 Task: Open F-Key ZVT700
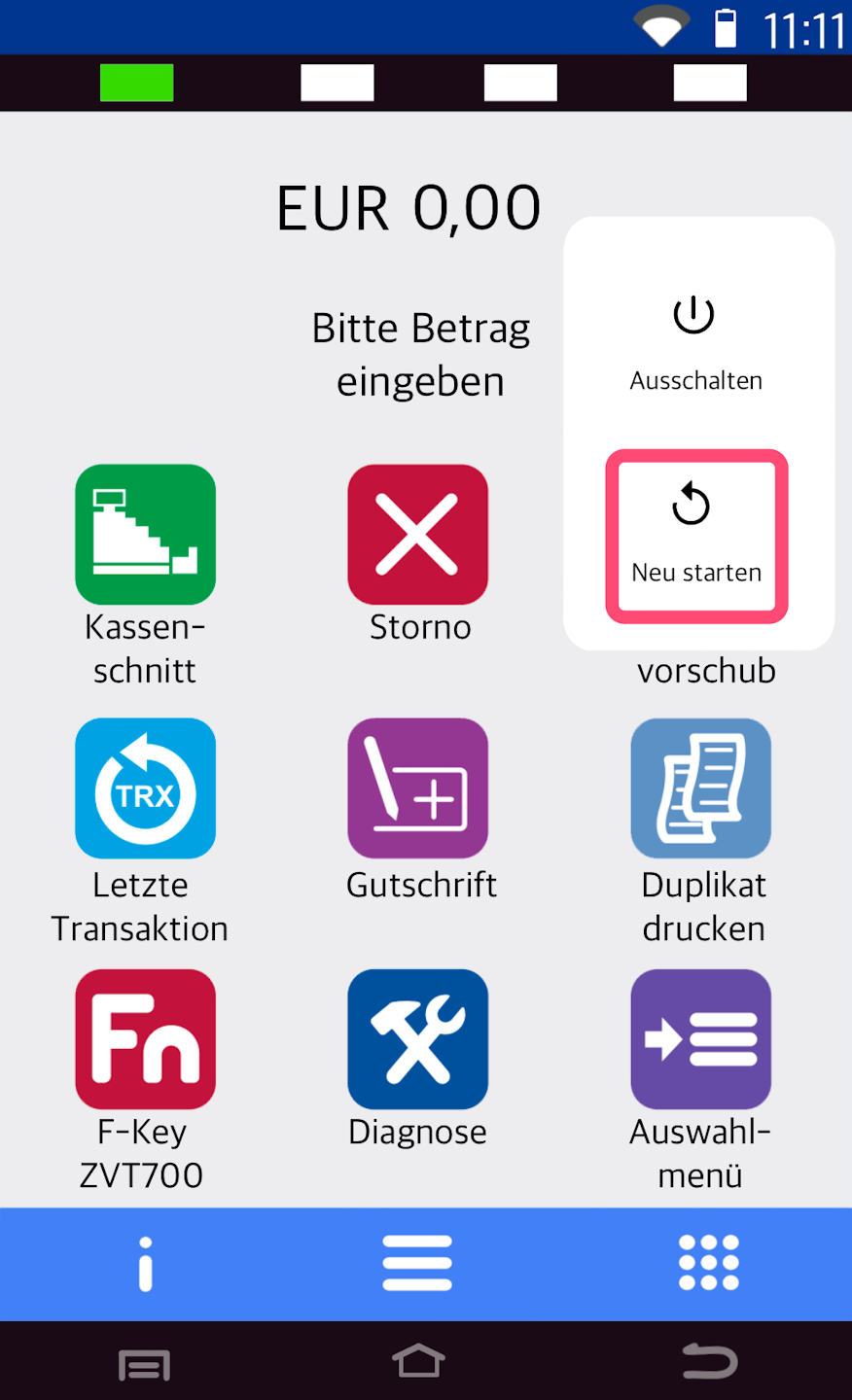145,1039
